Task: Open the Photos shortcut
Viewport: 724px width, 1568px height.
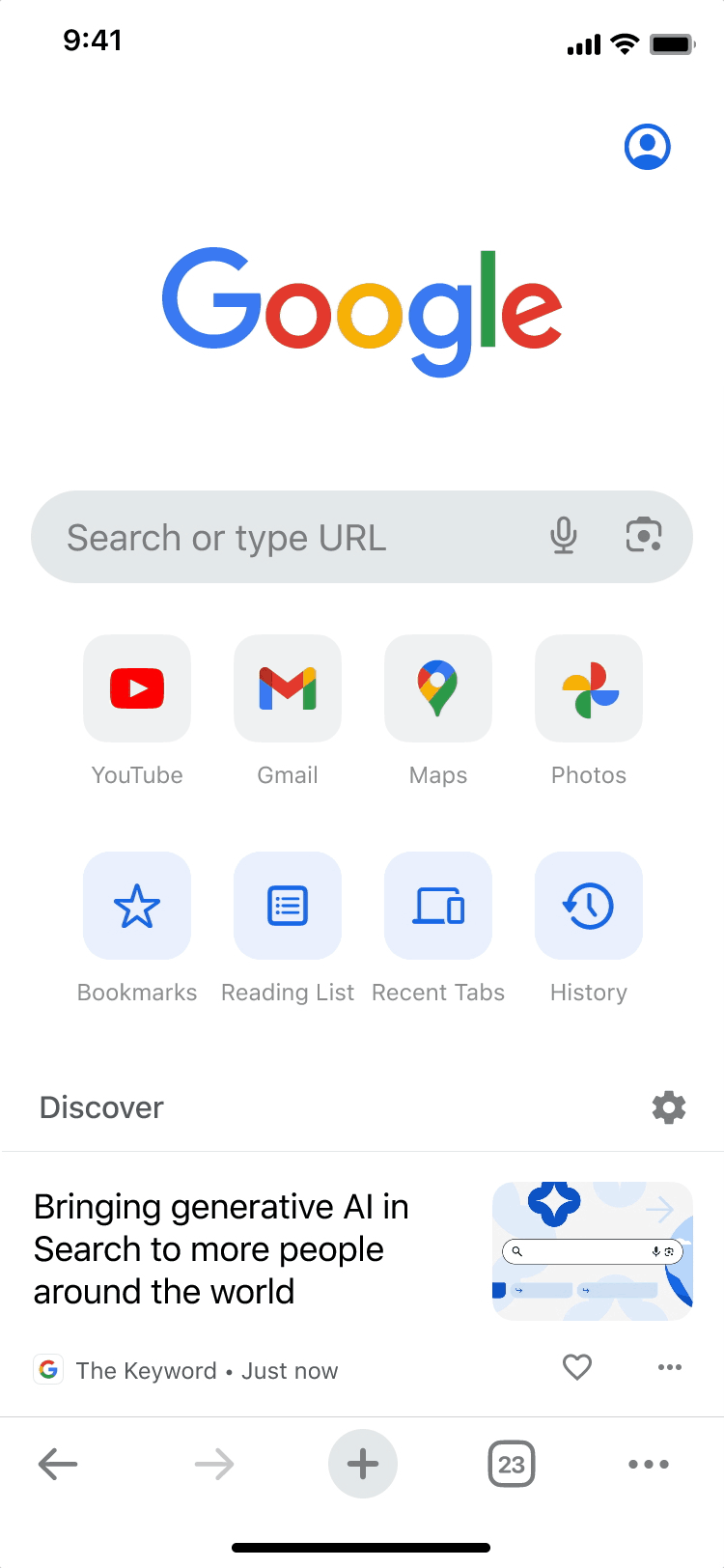Action: coord(589,688)
